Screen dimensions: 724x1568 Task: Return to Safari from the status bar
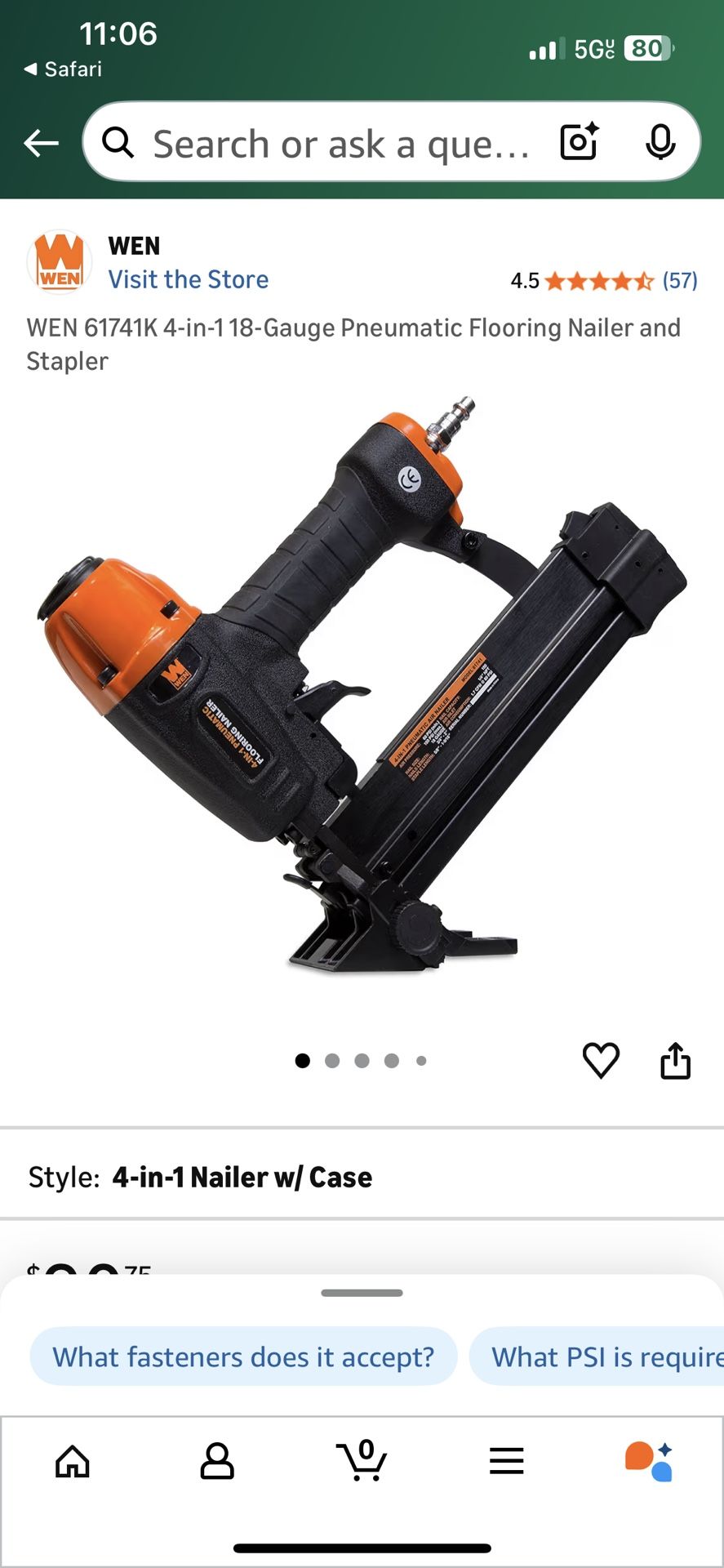tap(57, 69)
